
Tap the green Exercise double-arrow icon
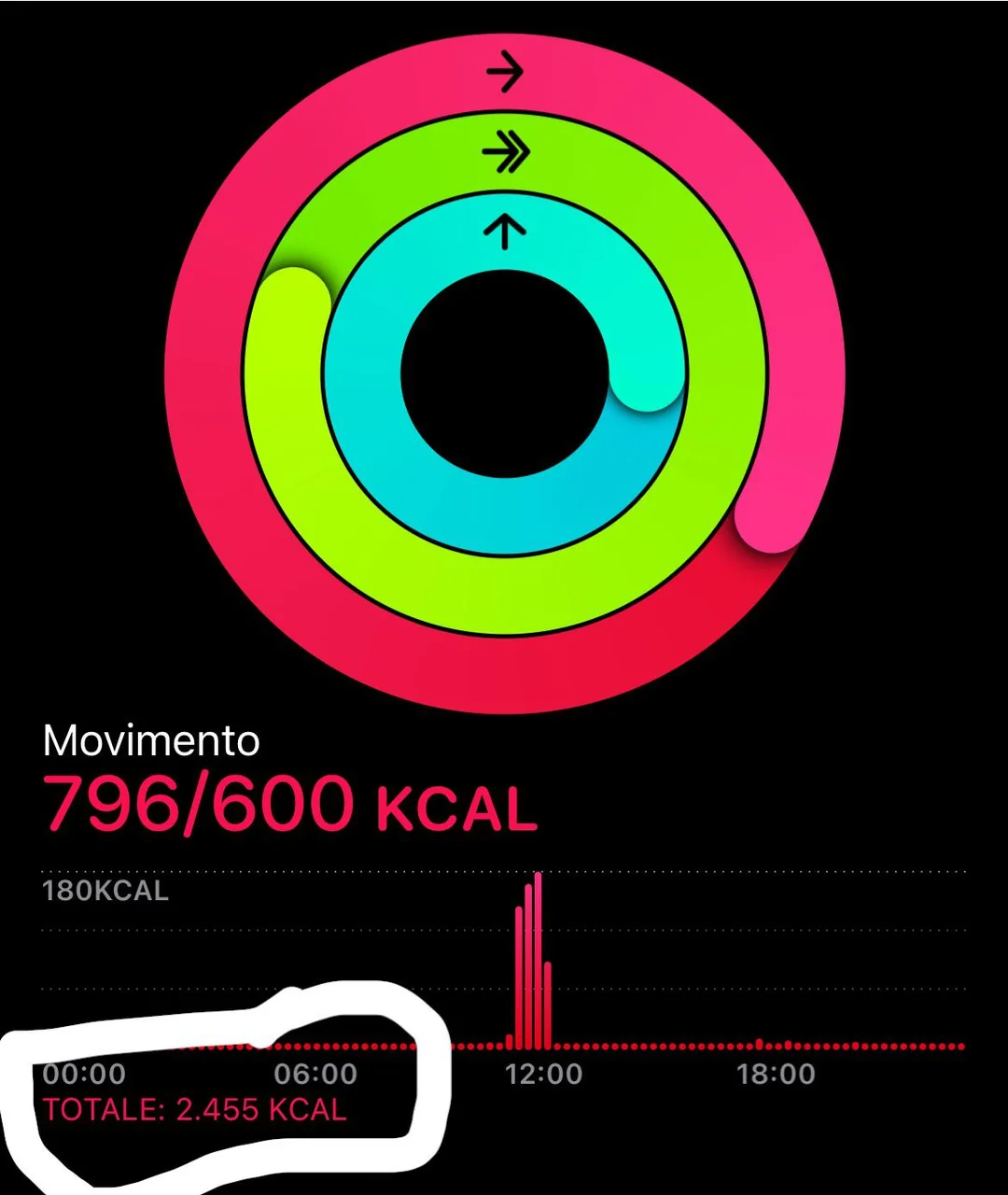[504, 148]
